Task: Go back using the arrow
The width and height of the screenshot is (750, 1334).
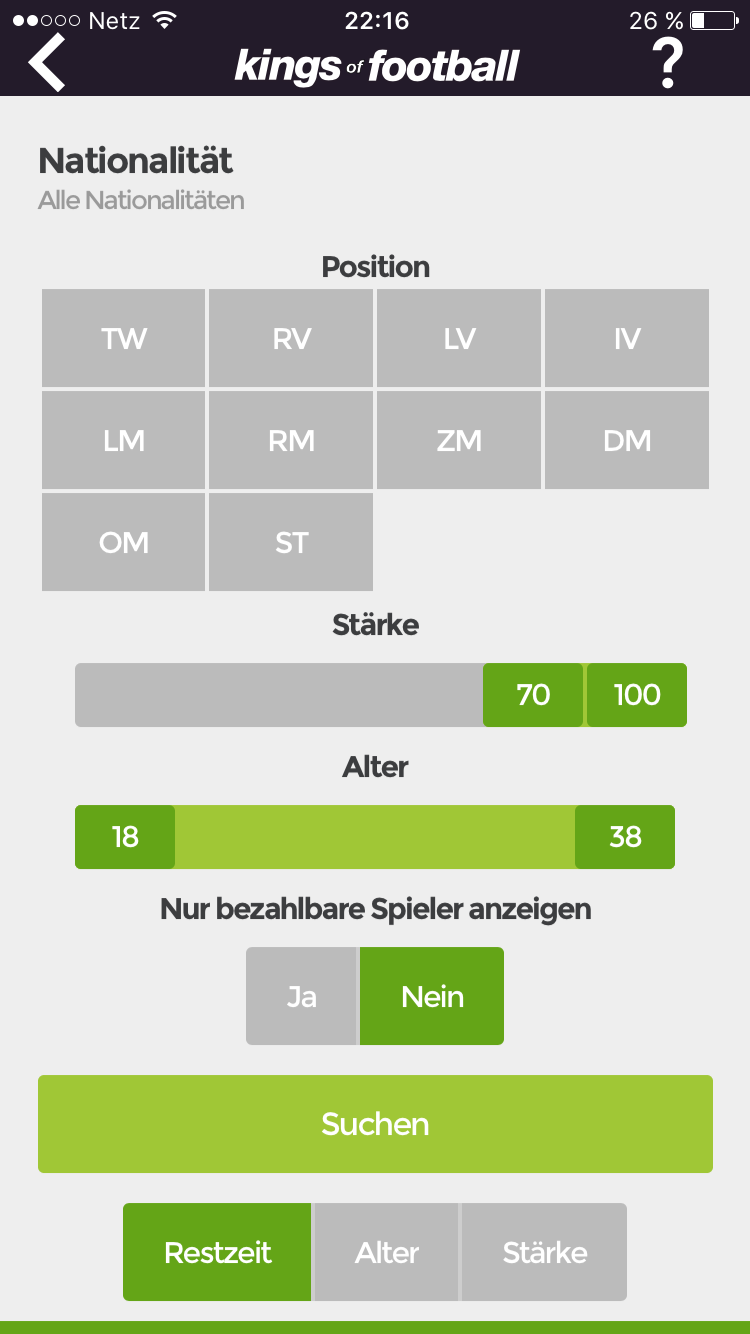Action: 47,62
